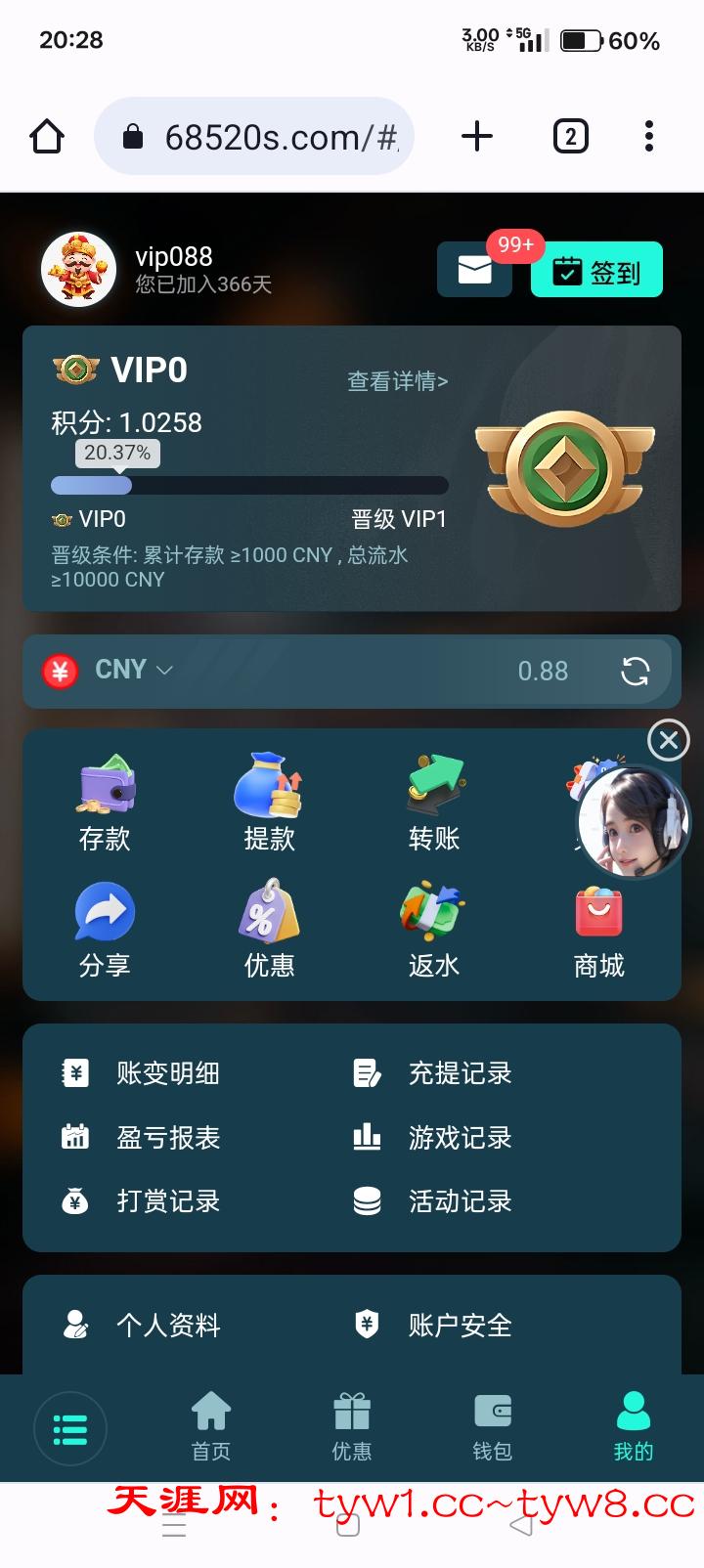Open 提款 withdrawal
This screenshot has width=704, height=1568.
point(269,804)
